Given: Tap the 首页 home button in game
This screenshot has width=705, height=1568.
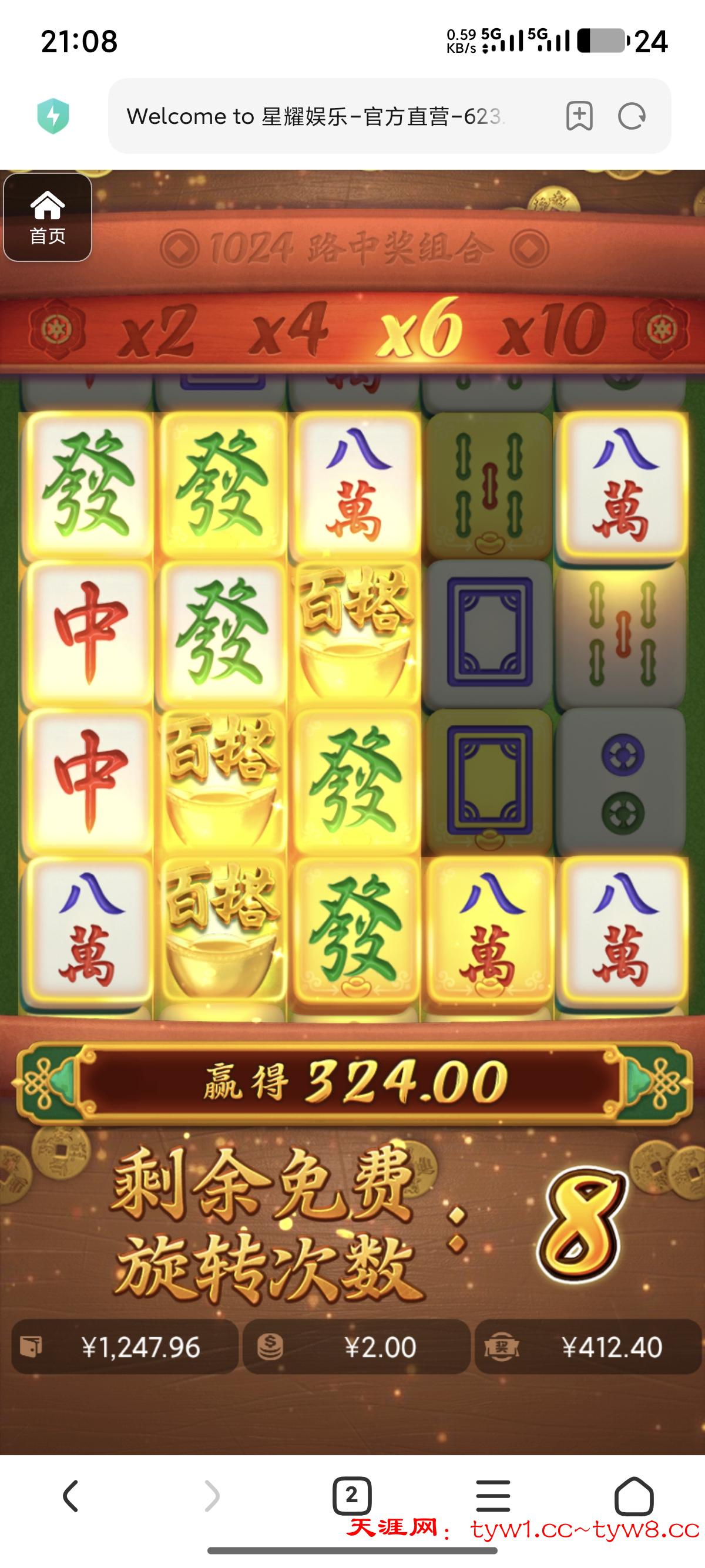Looking at the screenshot, I should click(48, 217).
